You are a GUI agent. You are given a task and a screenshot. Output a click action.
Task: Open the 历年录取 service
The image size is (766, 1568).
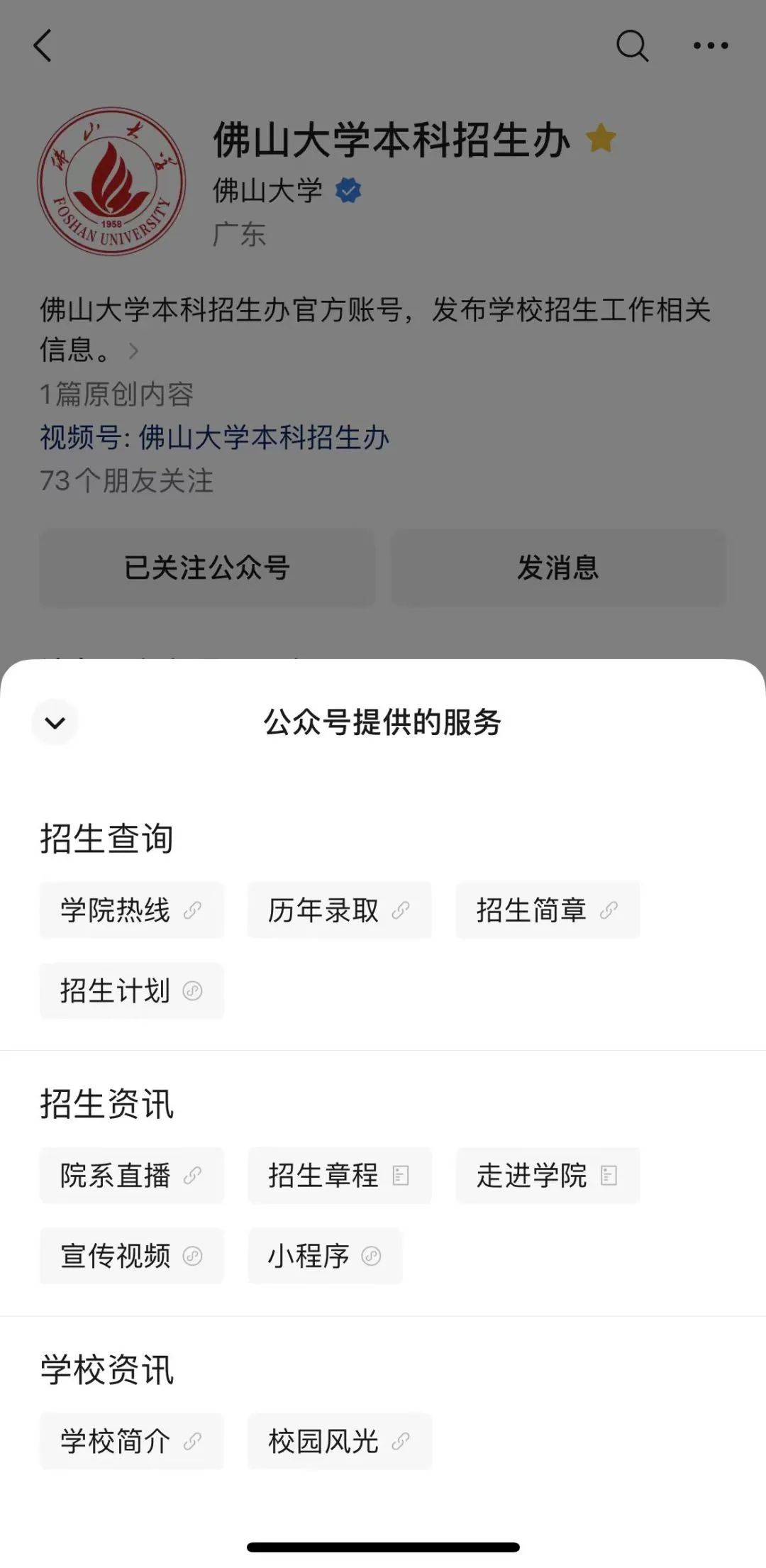tap(339, 910)
